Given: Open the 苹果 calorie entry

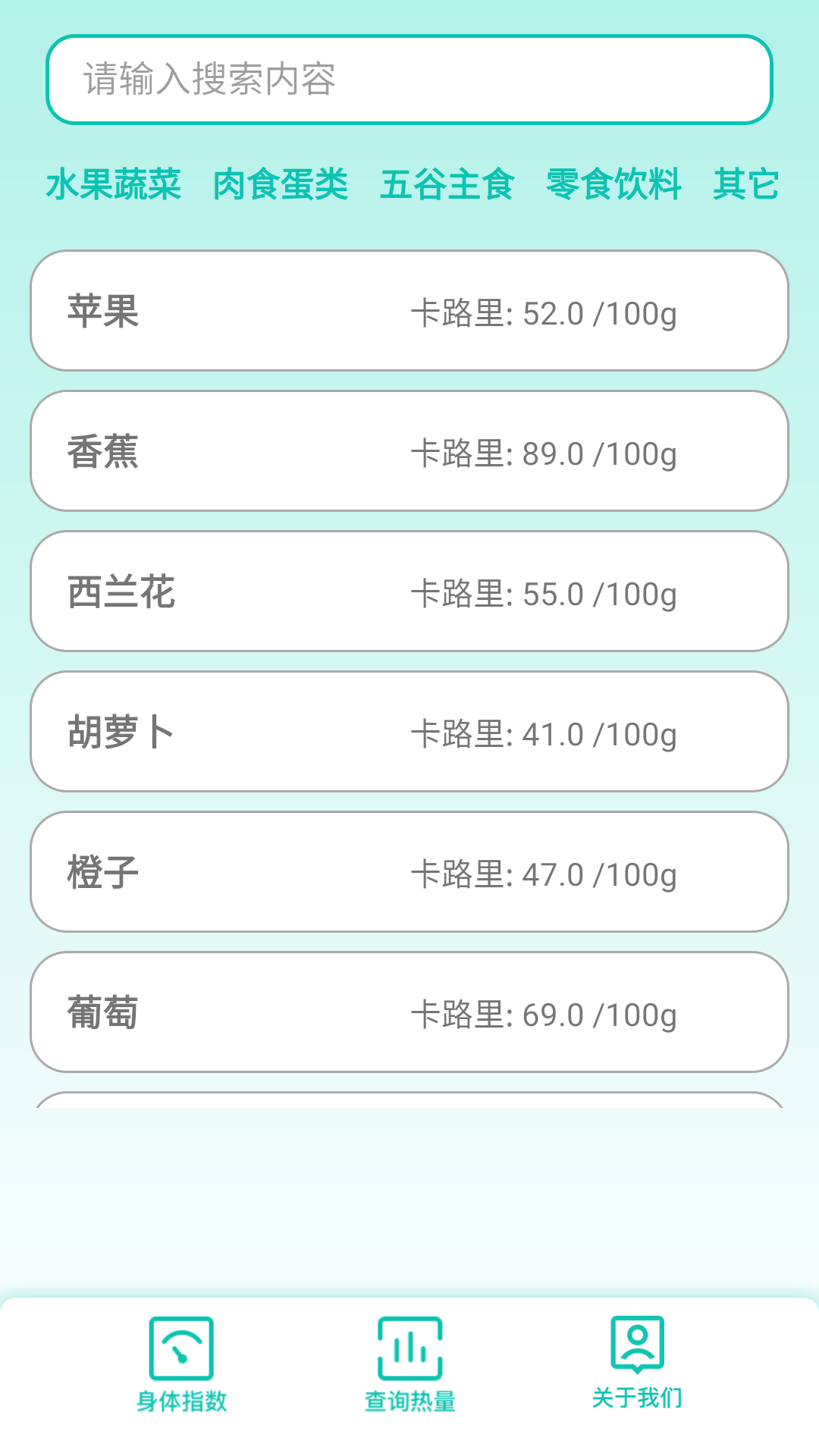Looking at the screenshot, I should [x=409, y=311].
